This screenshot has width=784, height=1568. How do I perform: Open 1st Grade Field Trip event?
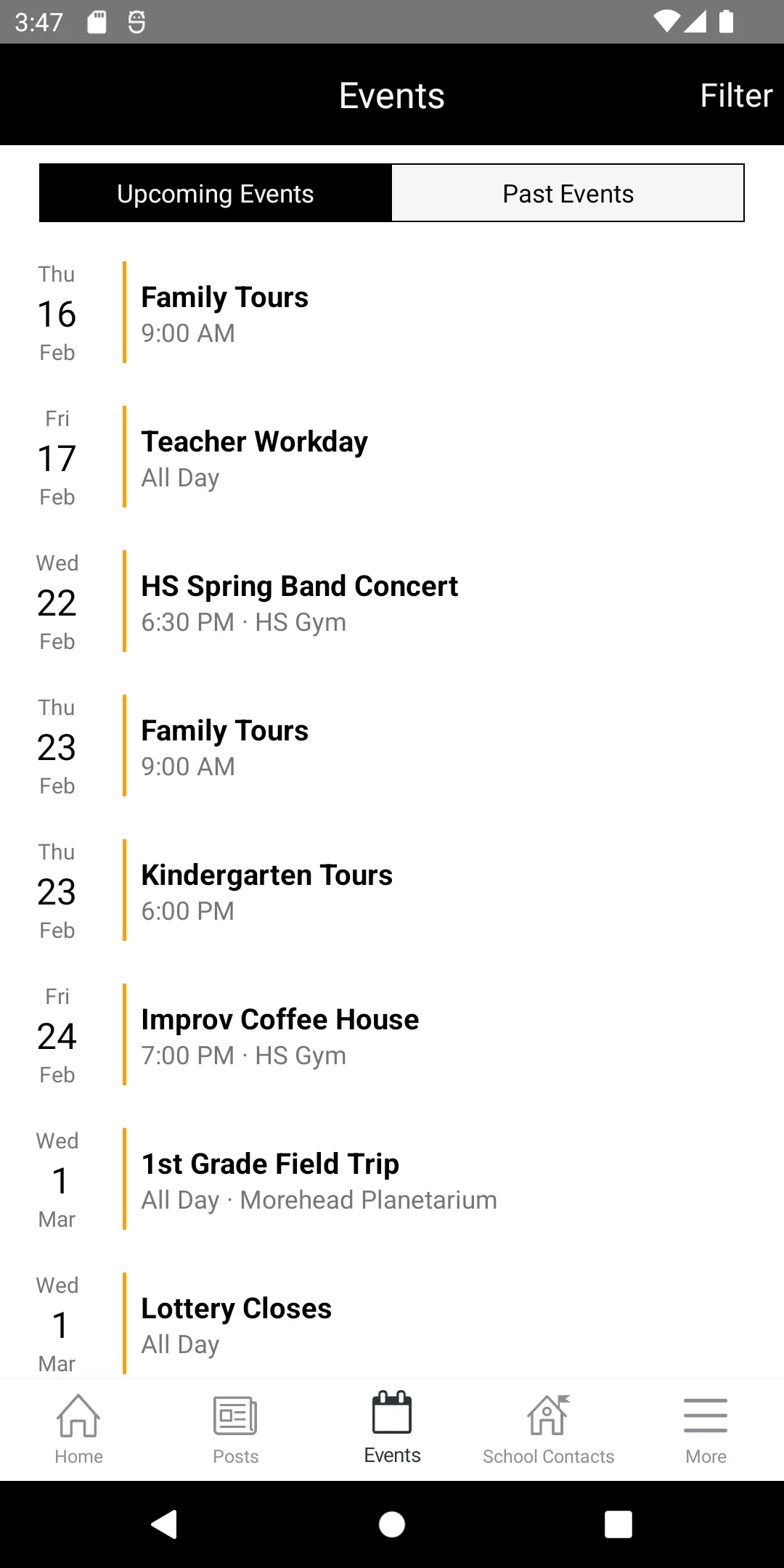(x=392, y=1180)
